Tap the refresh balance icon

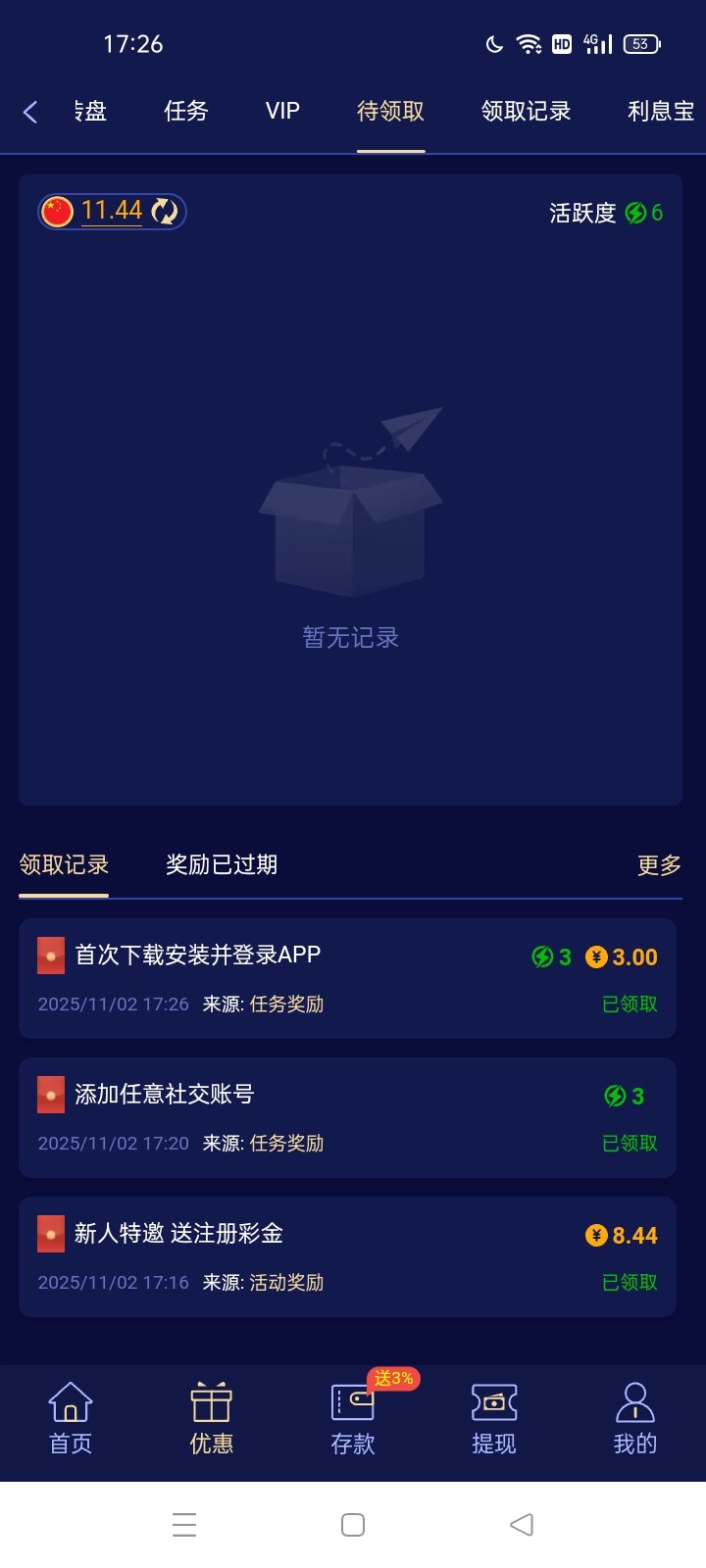tap(163, 210)
